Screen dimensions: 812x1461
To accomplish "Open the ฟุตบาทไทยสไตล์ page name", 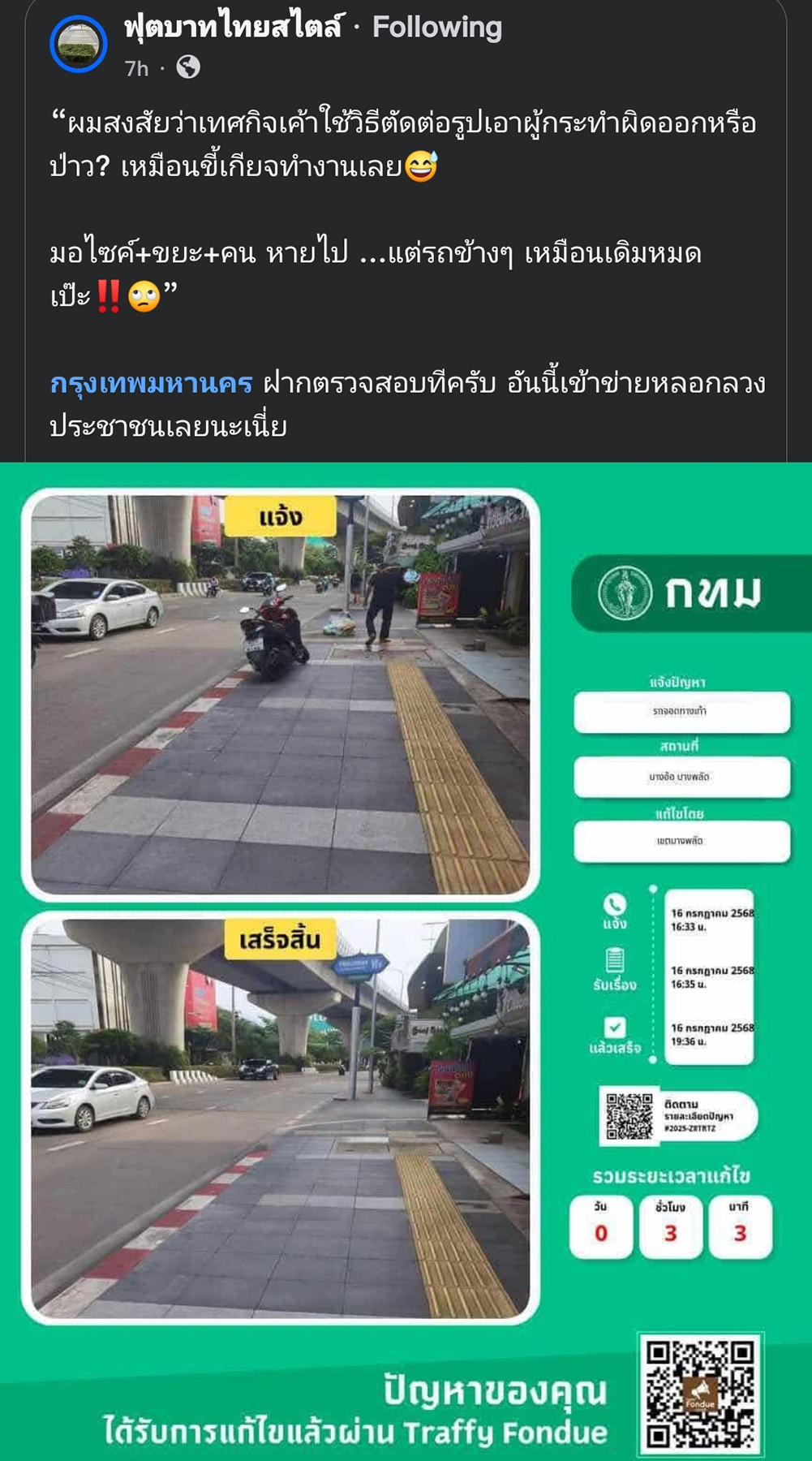I will click(x=234, y=28).
